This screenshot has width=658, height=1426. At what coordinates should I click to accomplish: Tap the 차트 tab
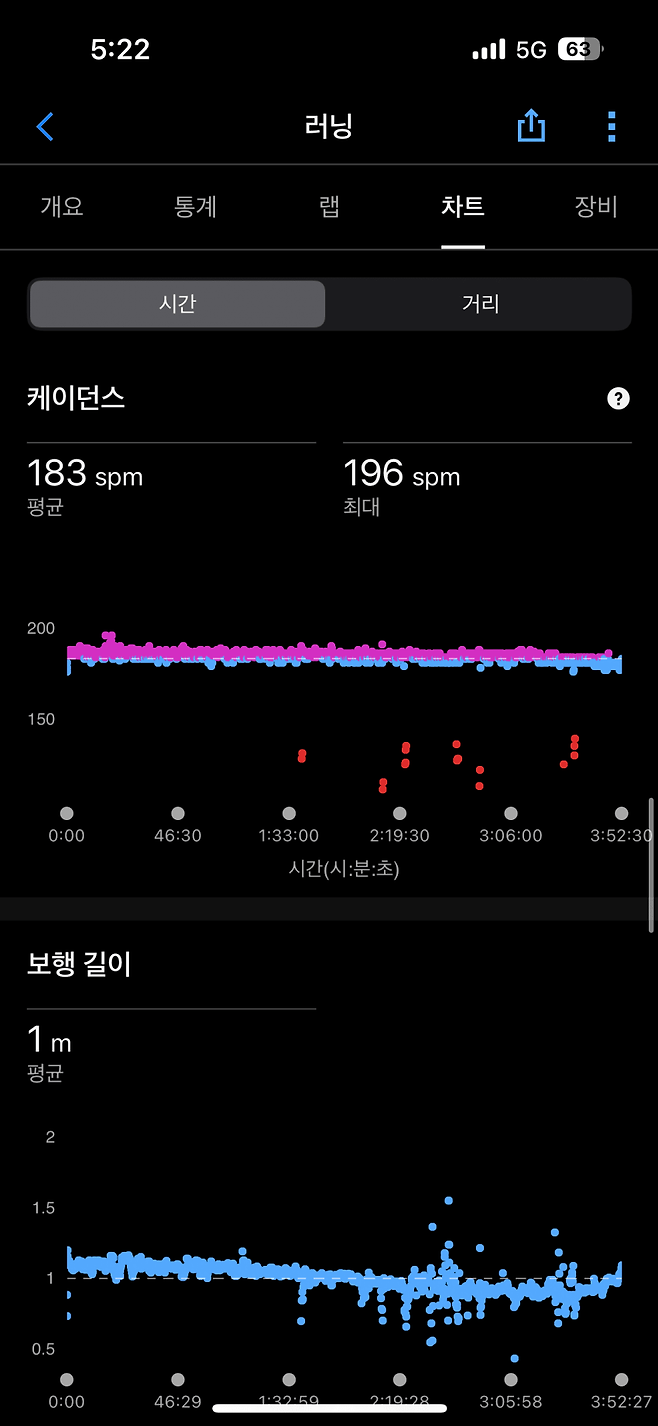tap(462, 207)
